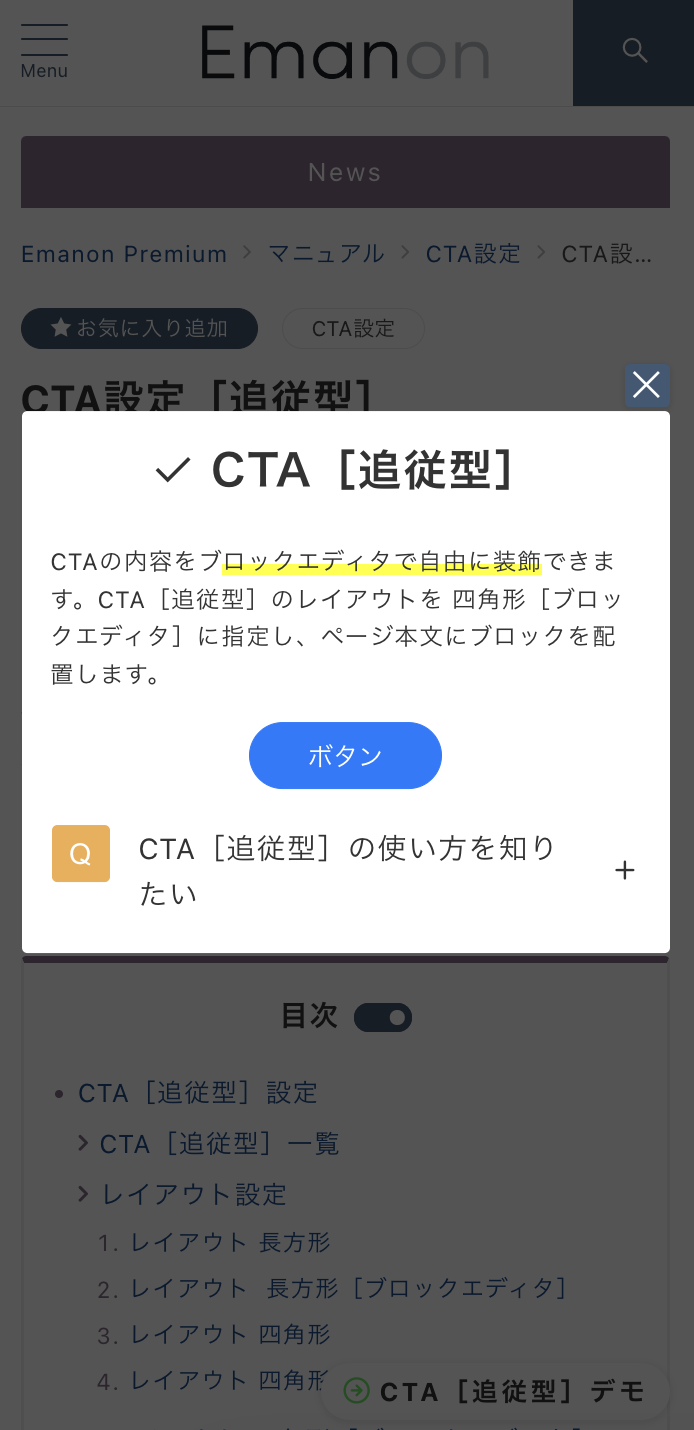Jump to レイアウト設定 section
This screenshot has width=694, height=1430.
(194, 1194)
